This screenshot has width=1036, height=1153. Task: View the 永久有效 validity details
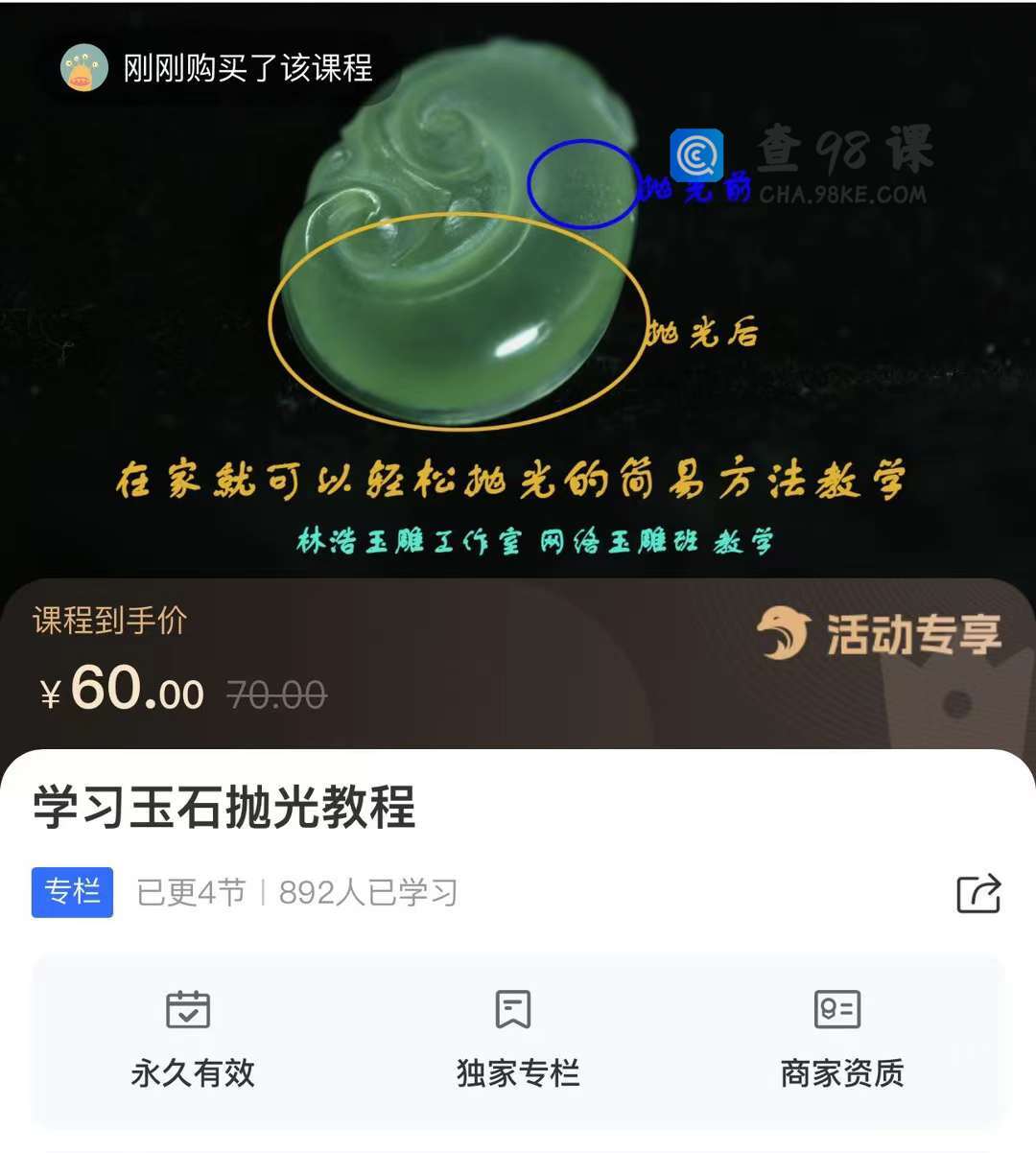tap(192, 1040)
